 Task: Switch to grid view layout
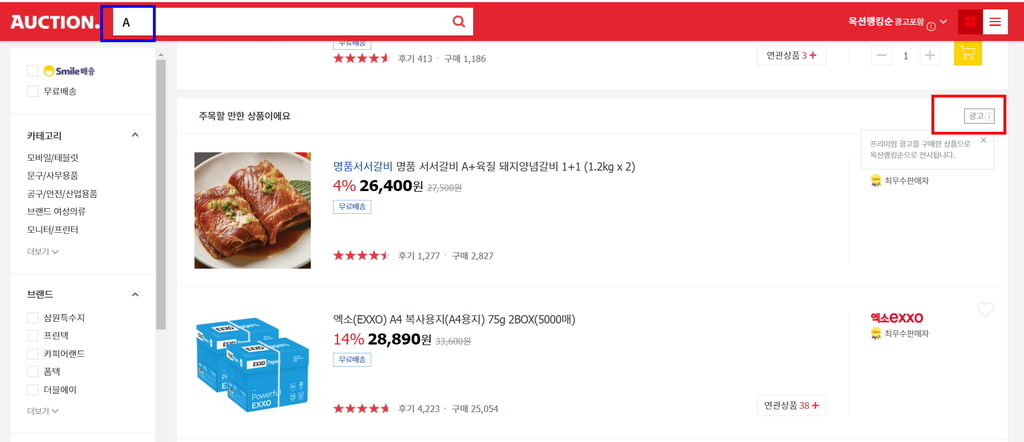pos(968,22)
